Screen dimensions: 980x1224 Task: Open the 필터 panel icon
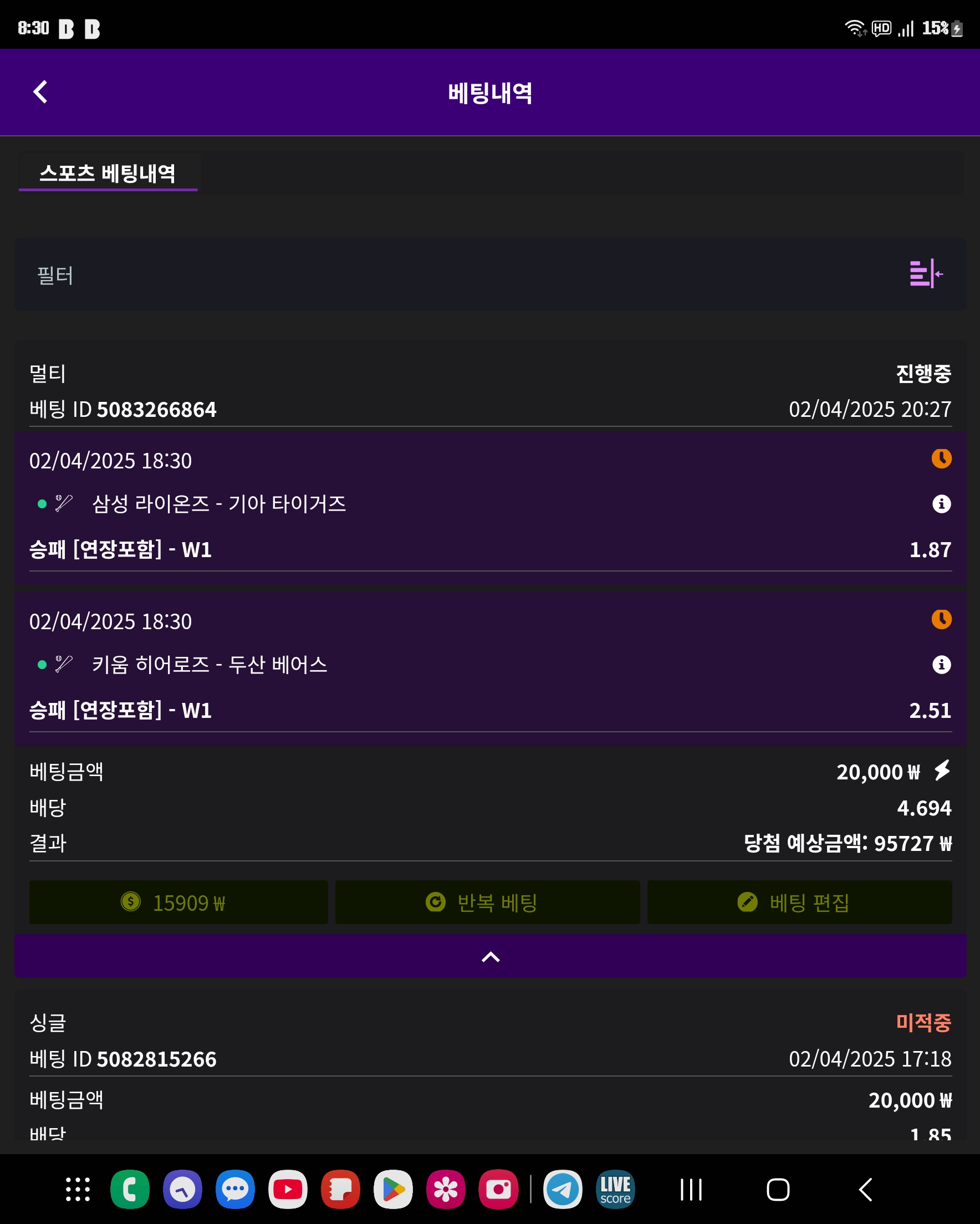[926, 274]
